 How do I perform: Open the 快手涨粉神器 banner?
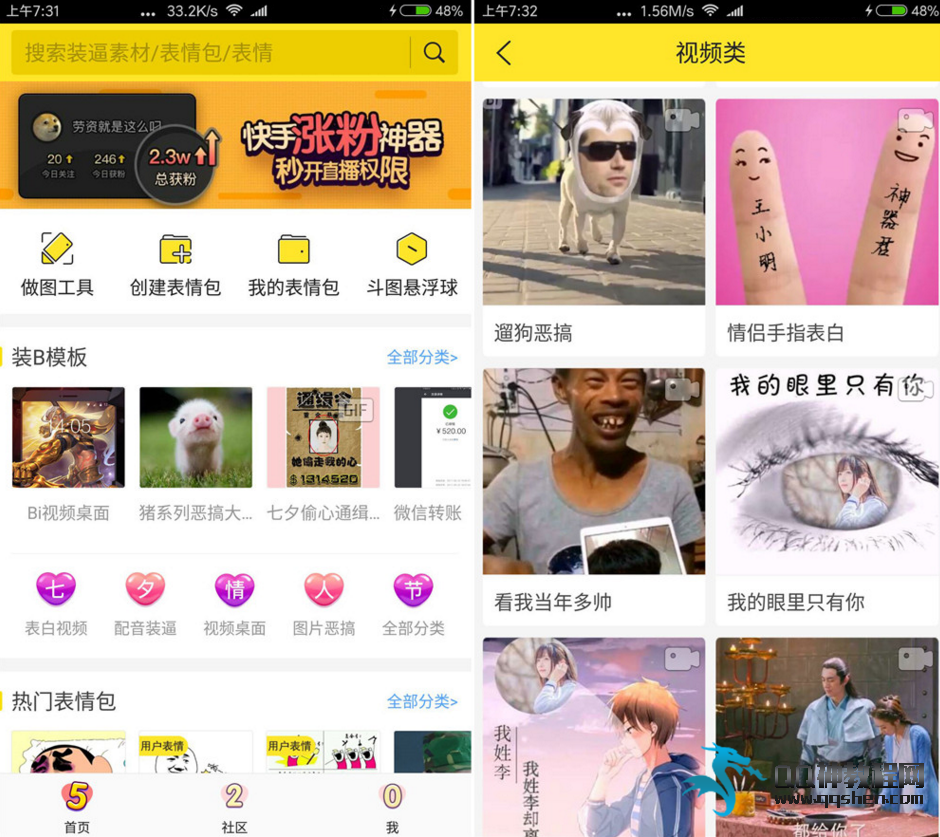click(x=235, y=145)
